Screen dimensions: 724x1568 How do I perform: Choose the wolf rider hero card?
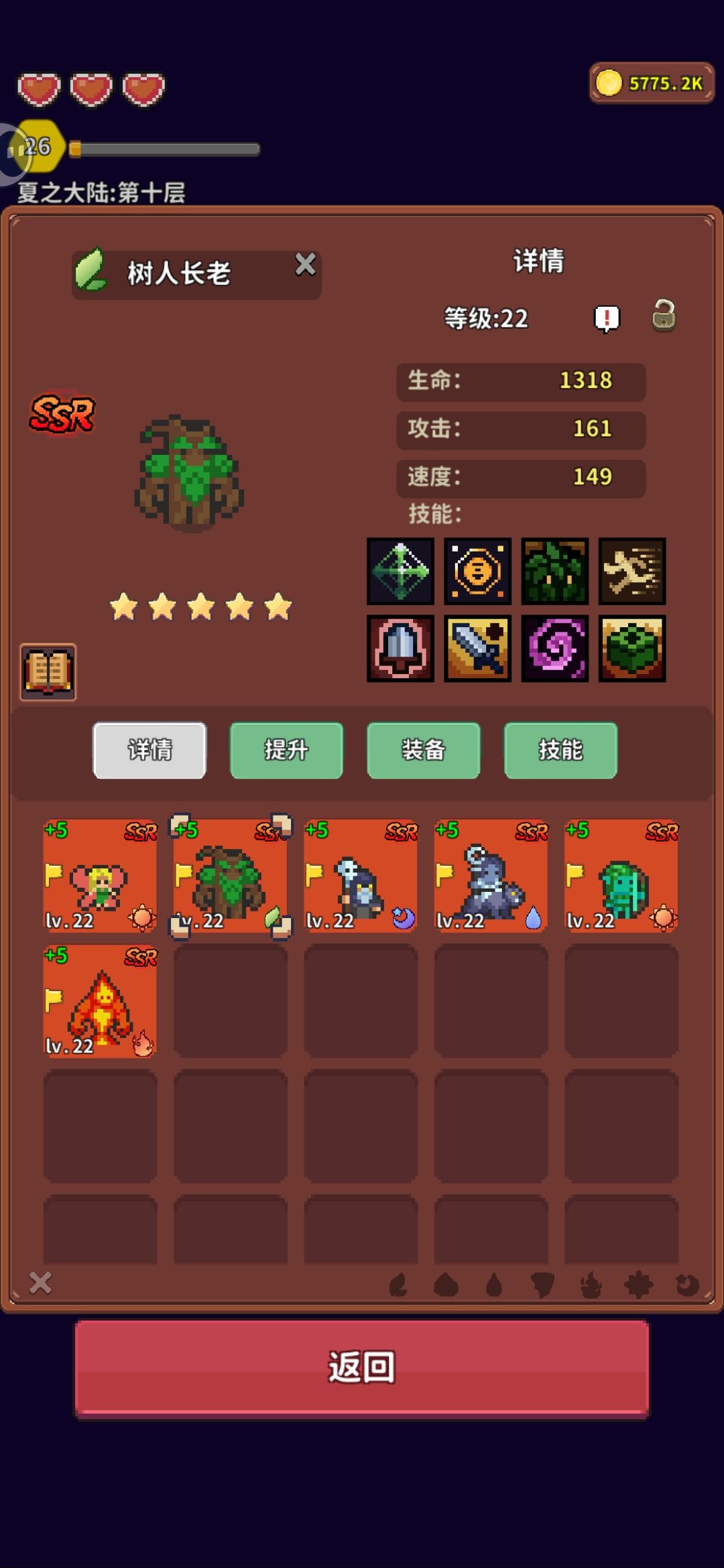pos(491,876)
